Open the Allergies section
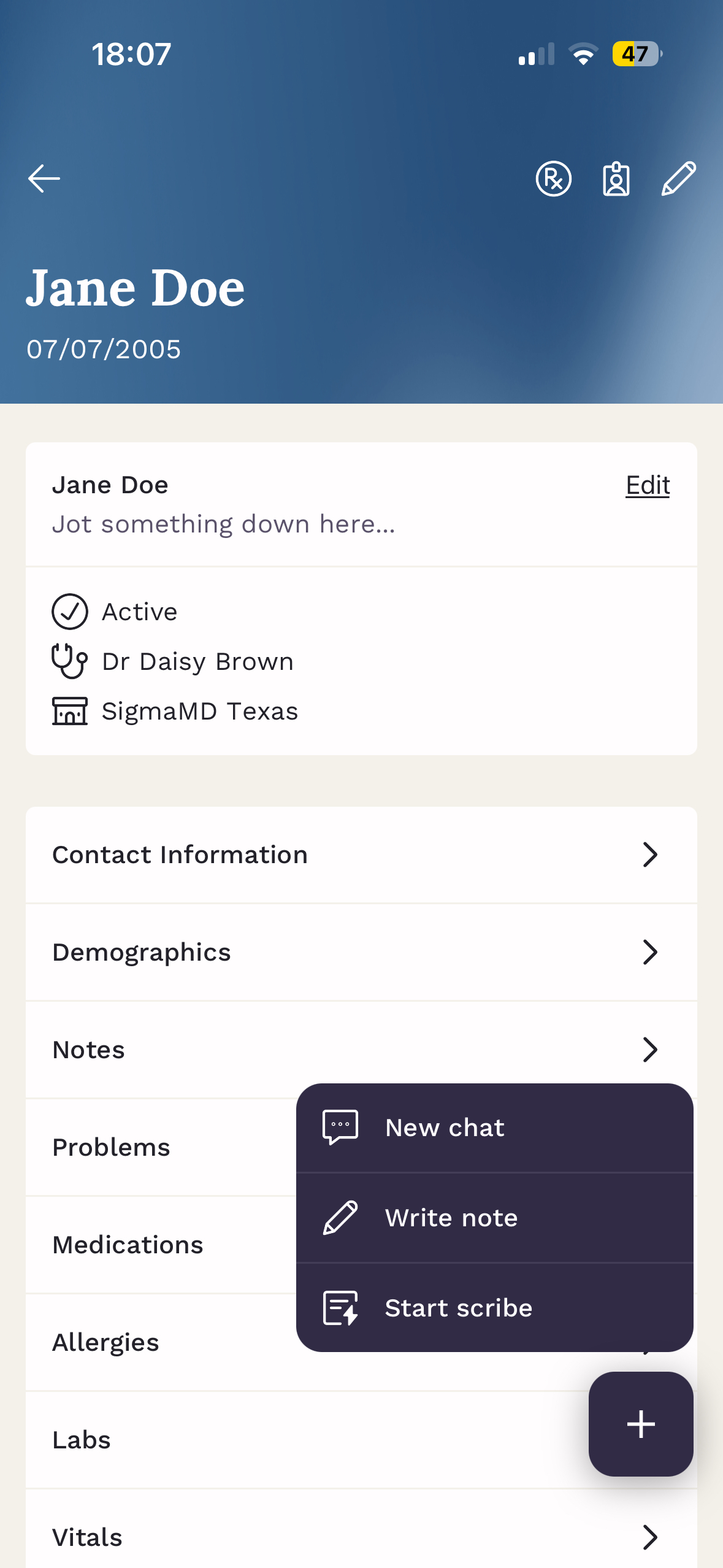Viewport: 723px width, 1568px height. coord(159,1342)
